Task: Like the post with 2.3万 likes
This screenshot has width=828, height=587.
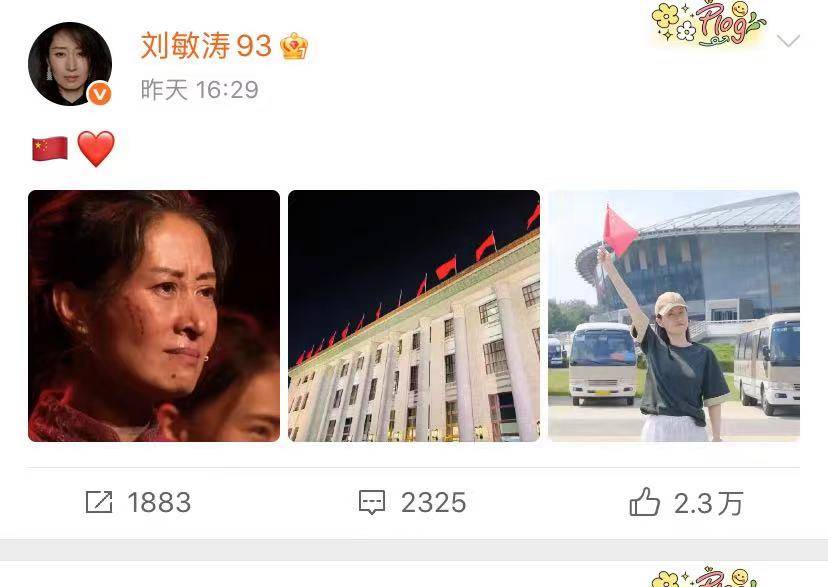Action: pyautogui.click(x=686, y=502)
